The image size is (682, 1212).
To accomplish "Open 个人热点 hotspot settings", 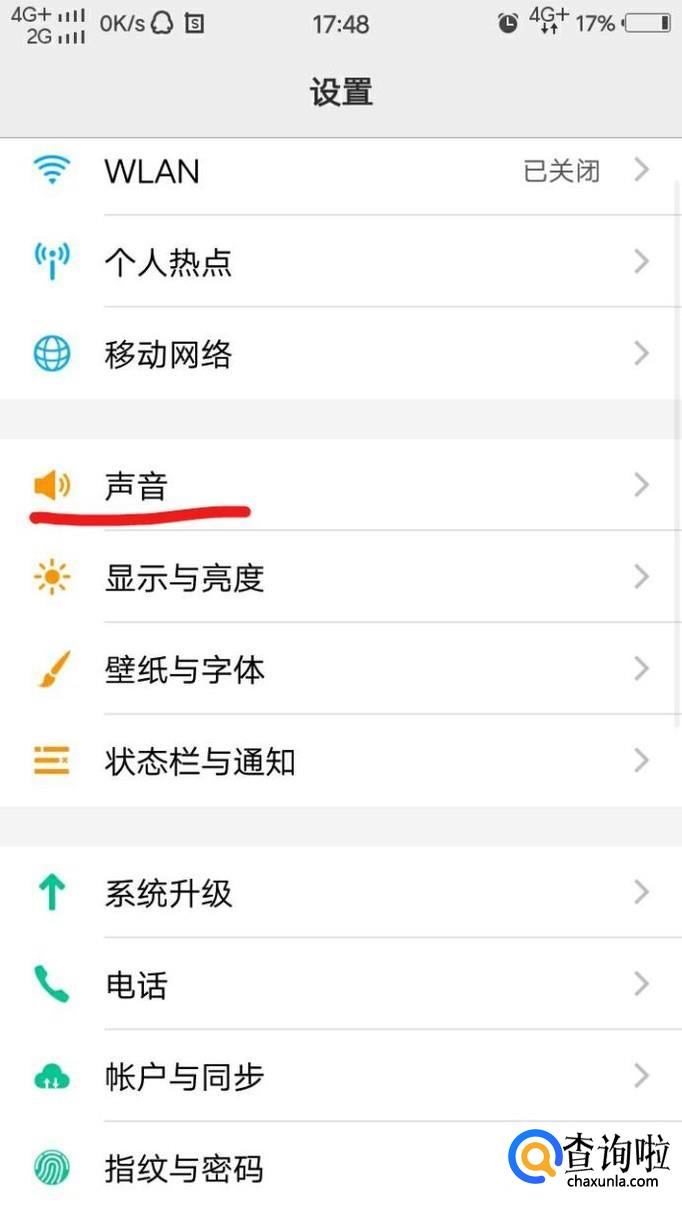I will tap(340, 262).
